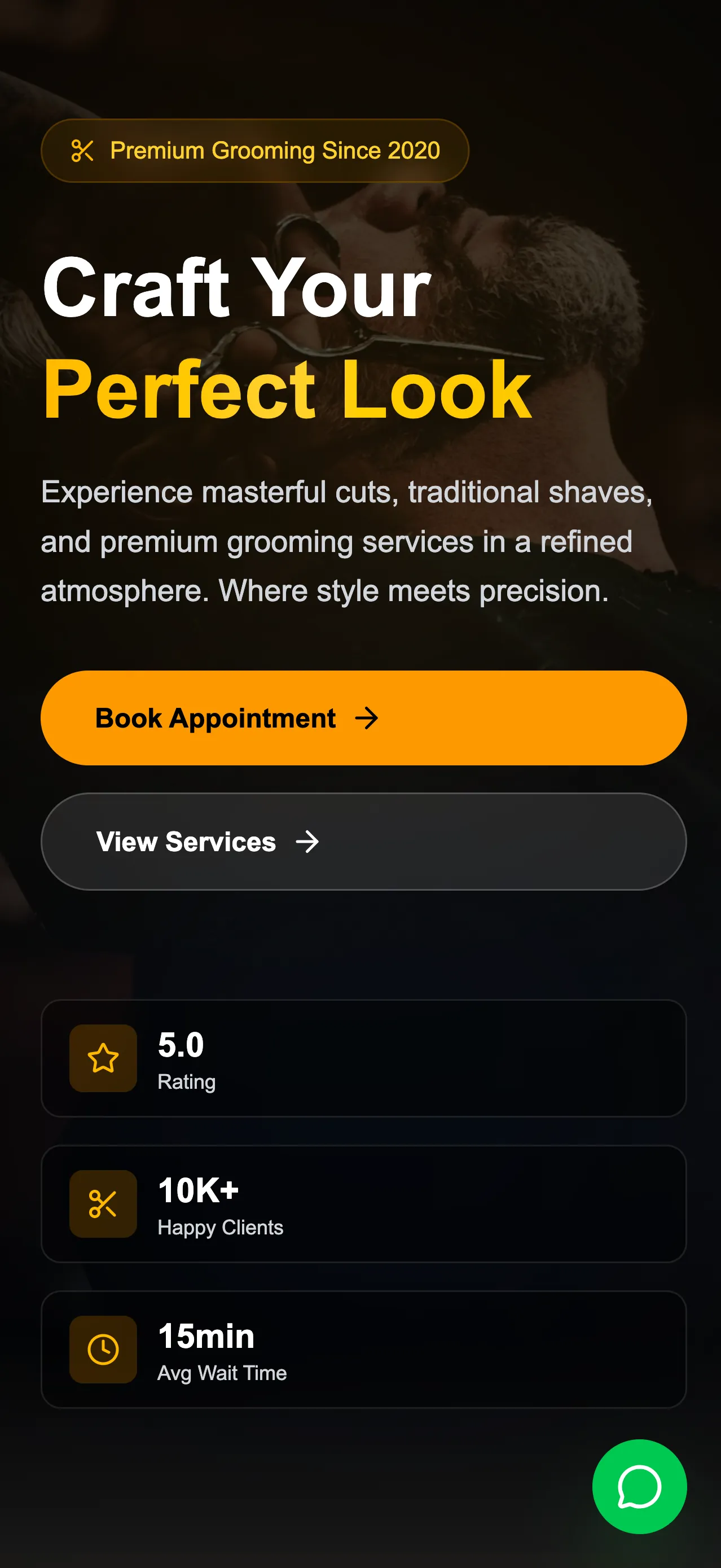The width and height of the screenshot is (721, 1568).
Task: Open View Services
Action: pyautogui.click(x=363, y=842)
